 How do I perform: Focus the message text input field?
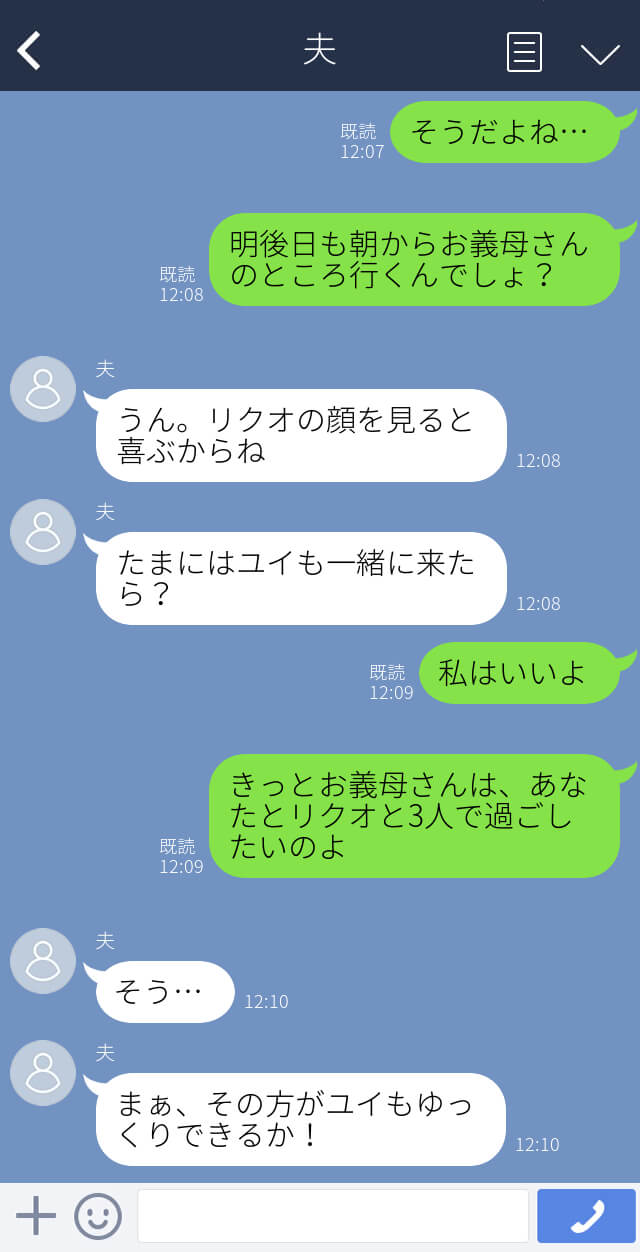point(332,1216)
